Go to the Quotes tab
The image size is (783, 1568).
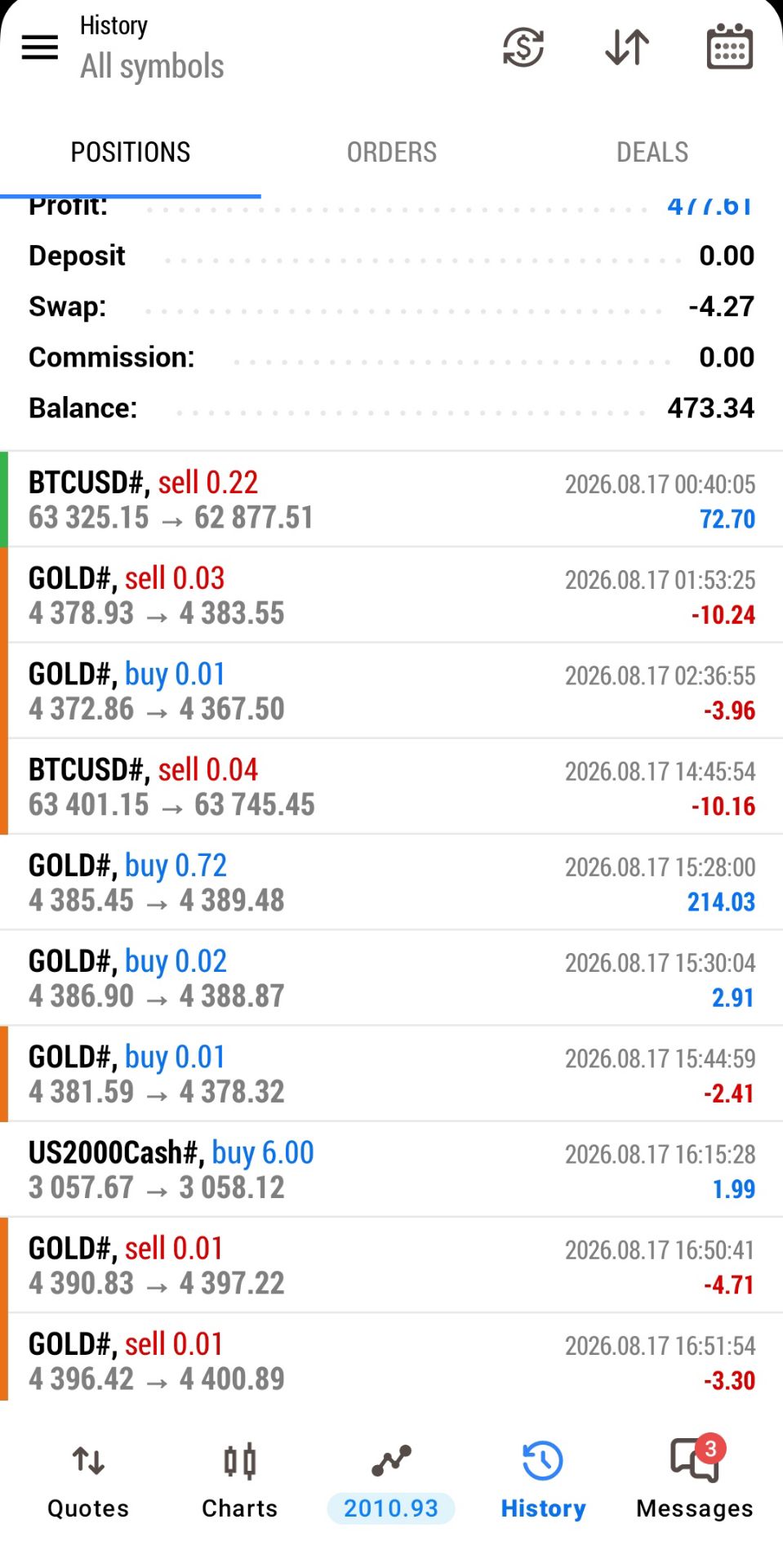(88, 1481)
